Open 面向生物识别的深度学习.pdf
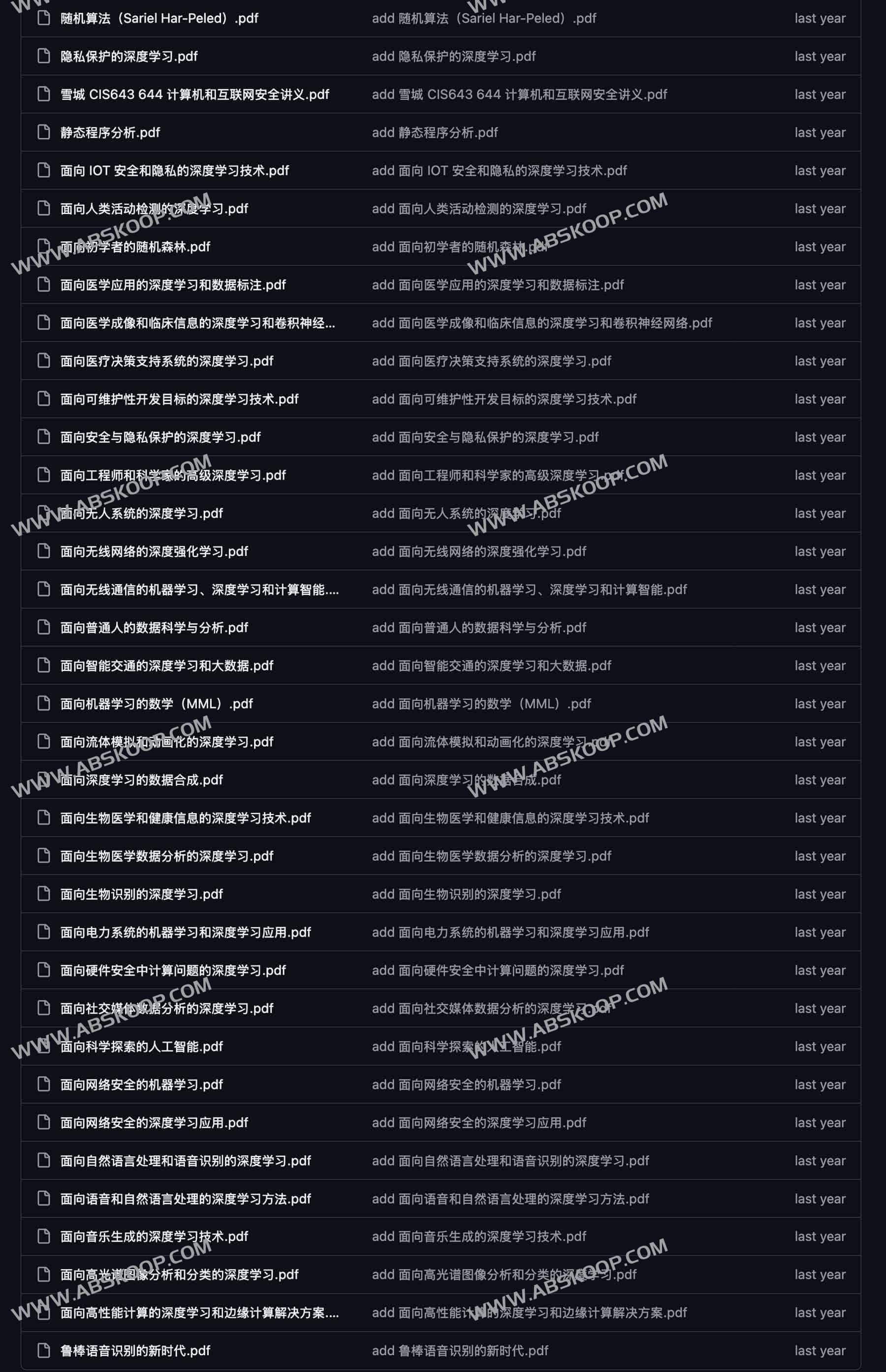 tap(141, 894)
